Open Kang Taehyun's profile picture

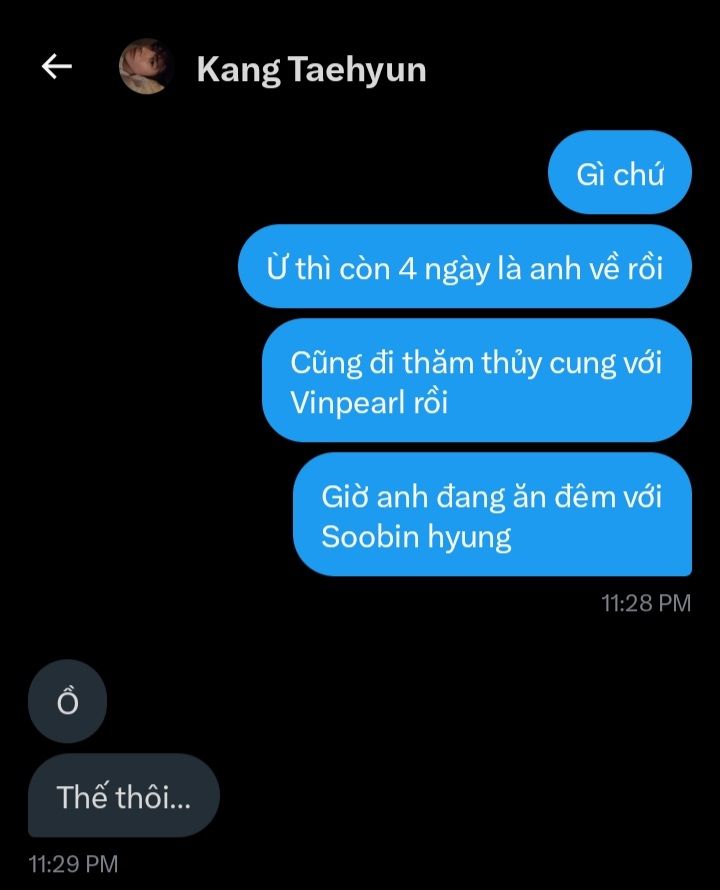(147, 67)
